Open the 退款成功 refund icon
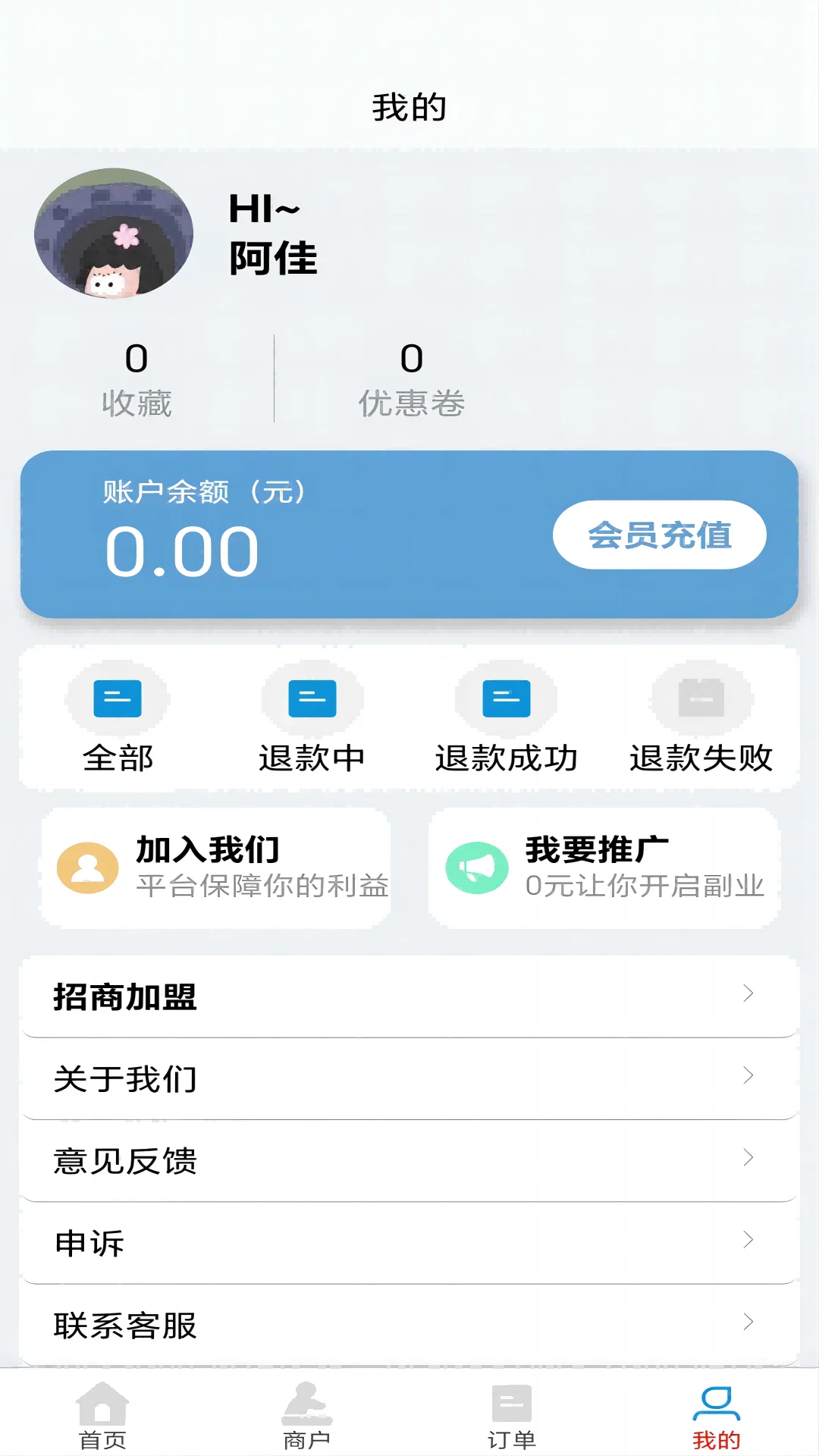Image resolution: width=819 pixels, height=1456 pixels. [x=506, y=698]
